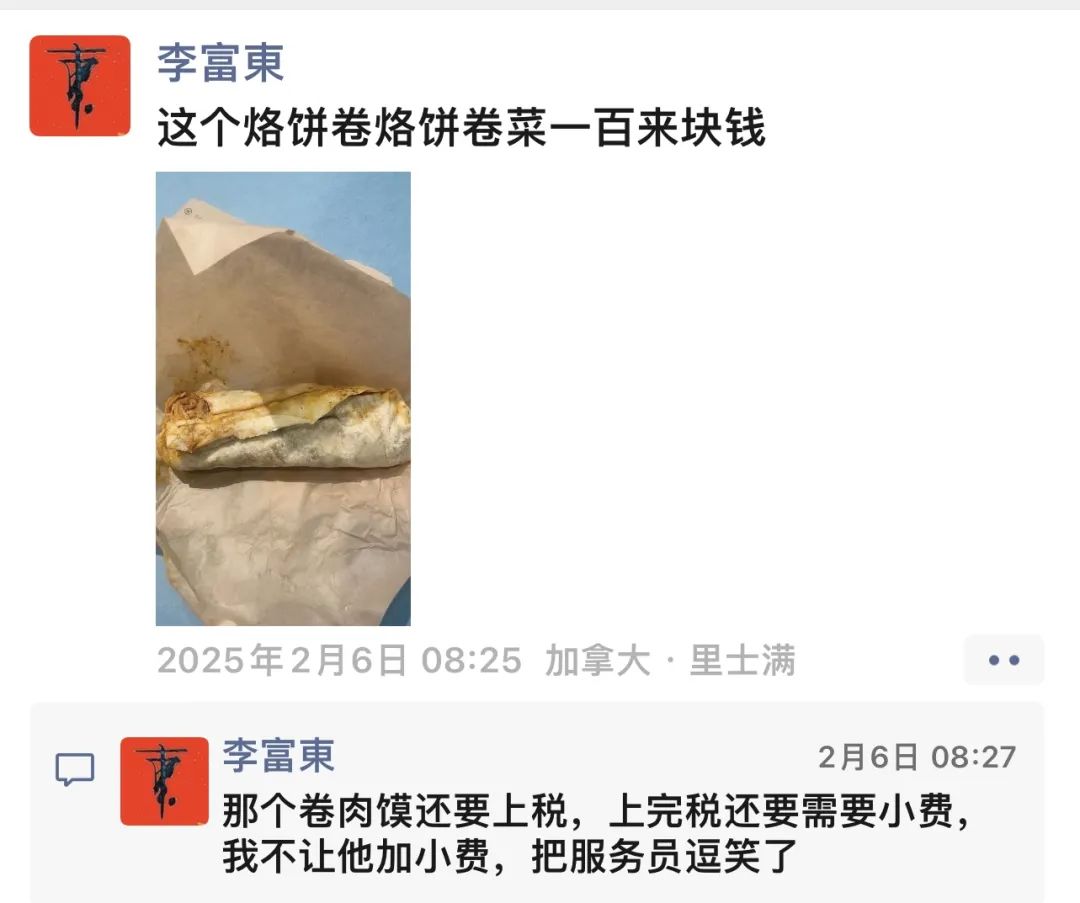Tap the commenter name 李富東 in the comment

pyautogui.click(x=278, y=756)
